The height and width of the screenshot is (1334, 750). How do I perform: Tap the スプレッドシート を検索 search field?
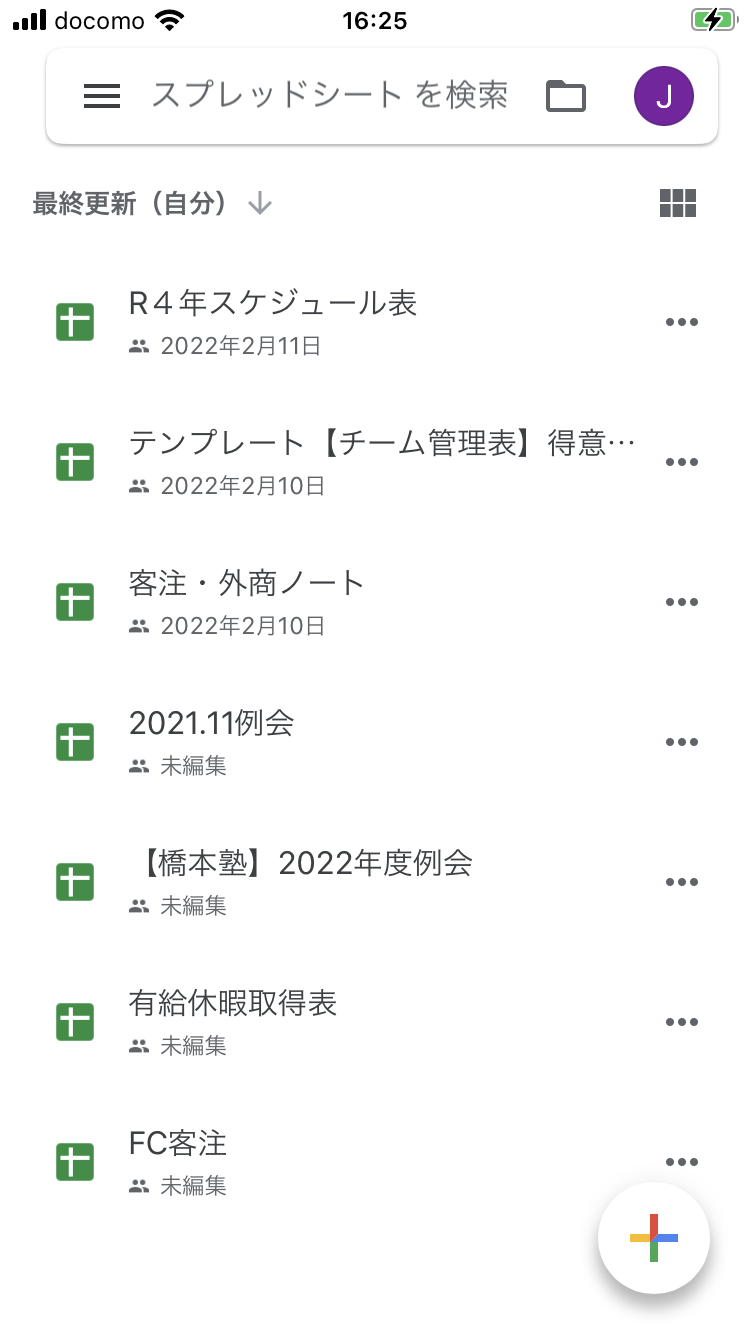click(x=330, y=96)
